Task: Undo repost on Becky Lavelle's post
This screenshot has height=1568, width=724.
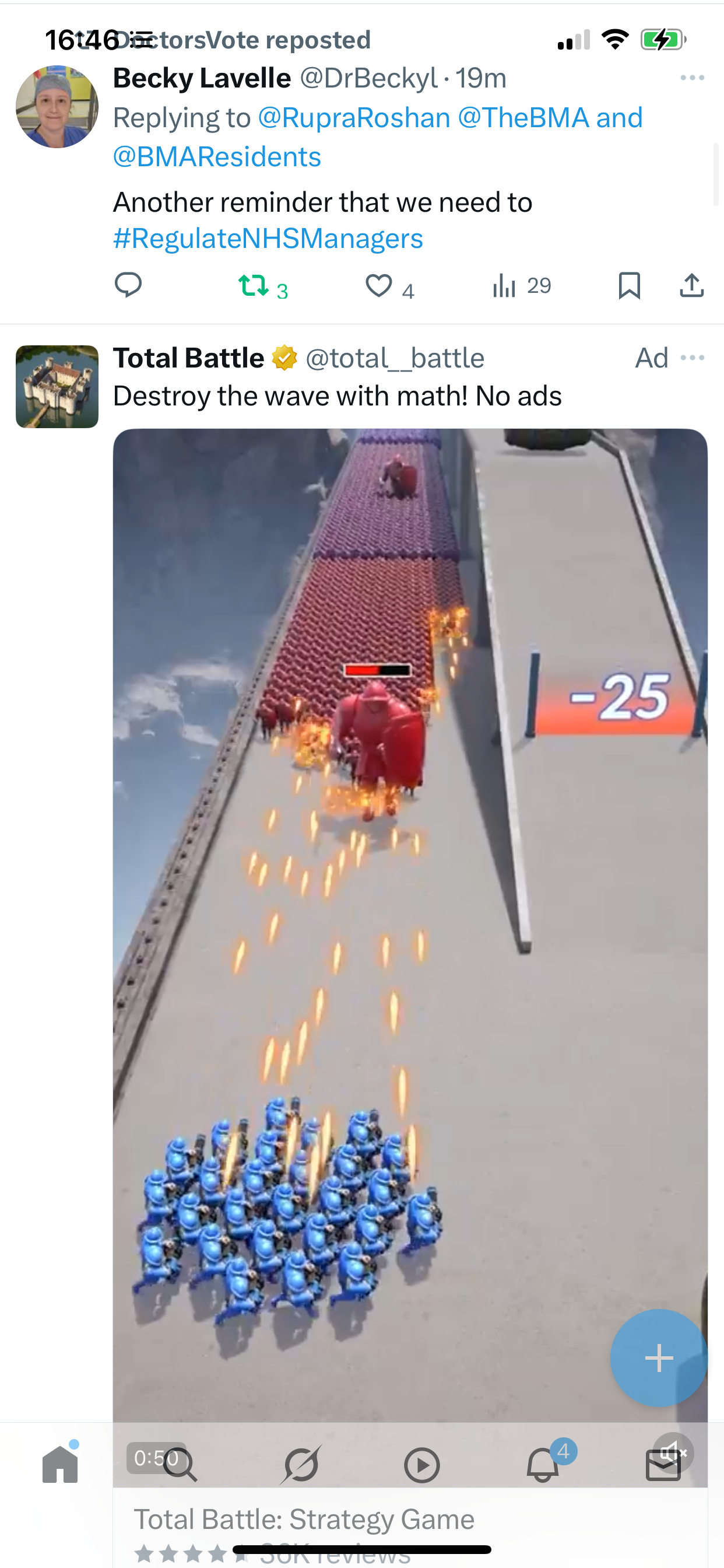Action: [x=262, y=286]
